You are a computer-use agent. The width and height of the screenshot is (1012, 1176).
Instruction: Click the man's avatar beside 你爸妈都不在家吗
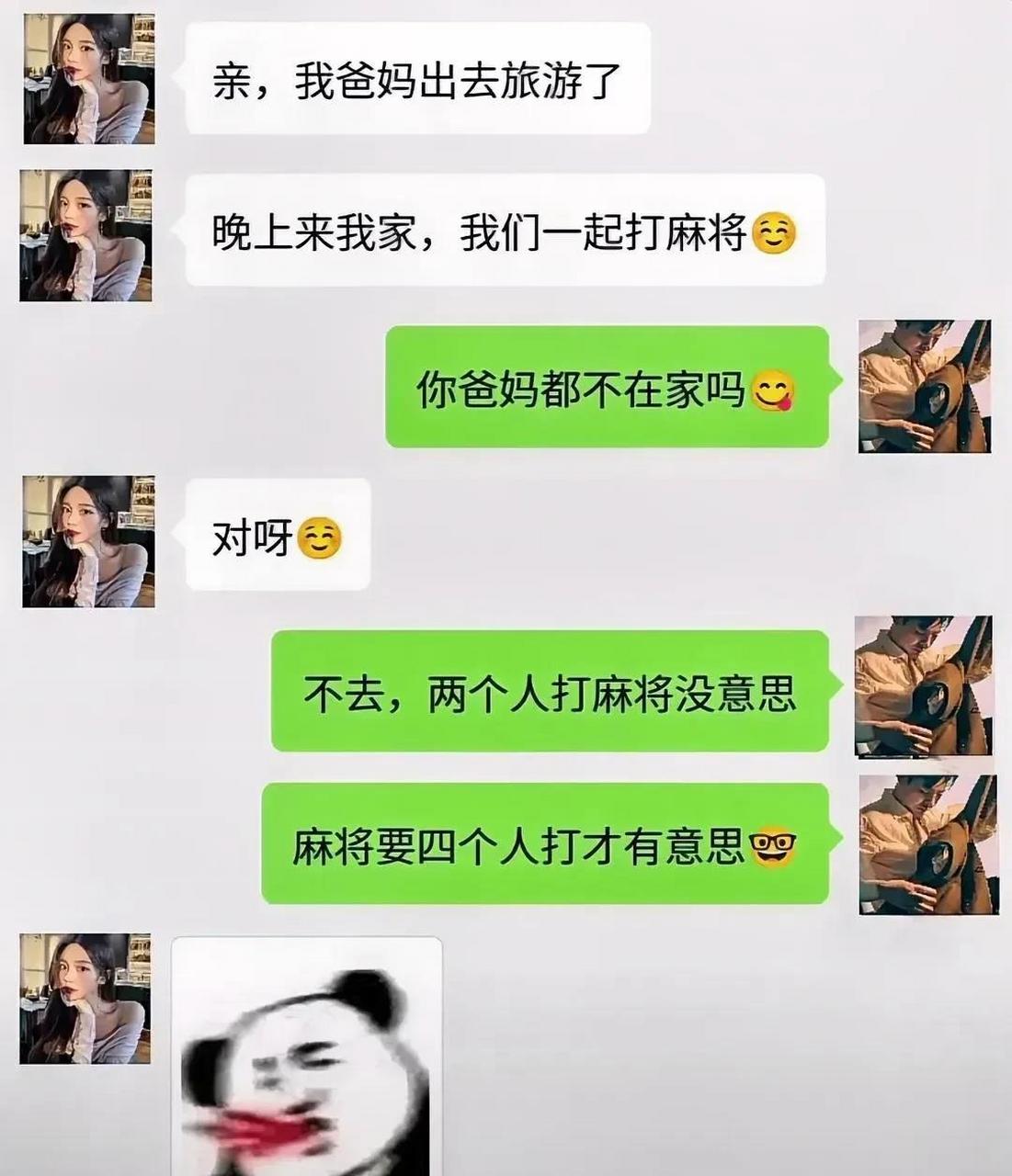pyautogui.click(x=924, y=386)
